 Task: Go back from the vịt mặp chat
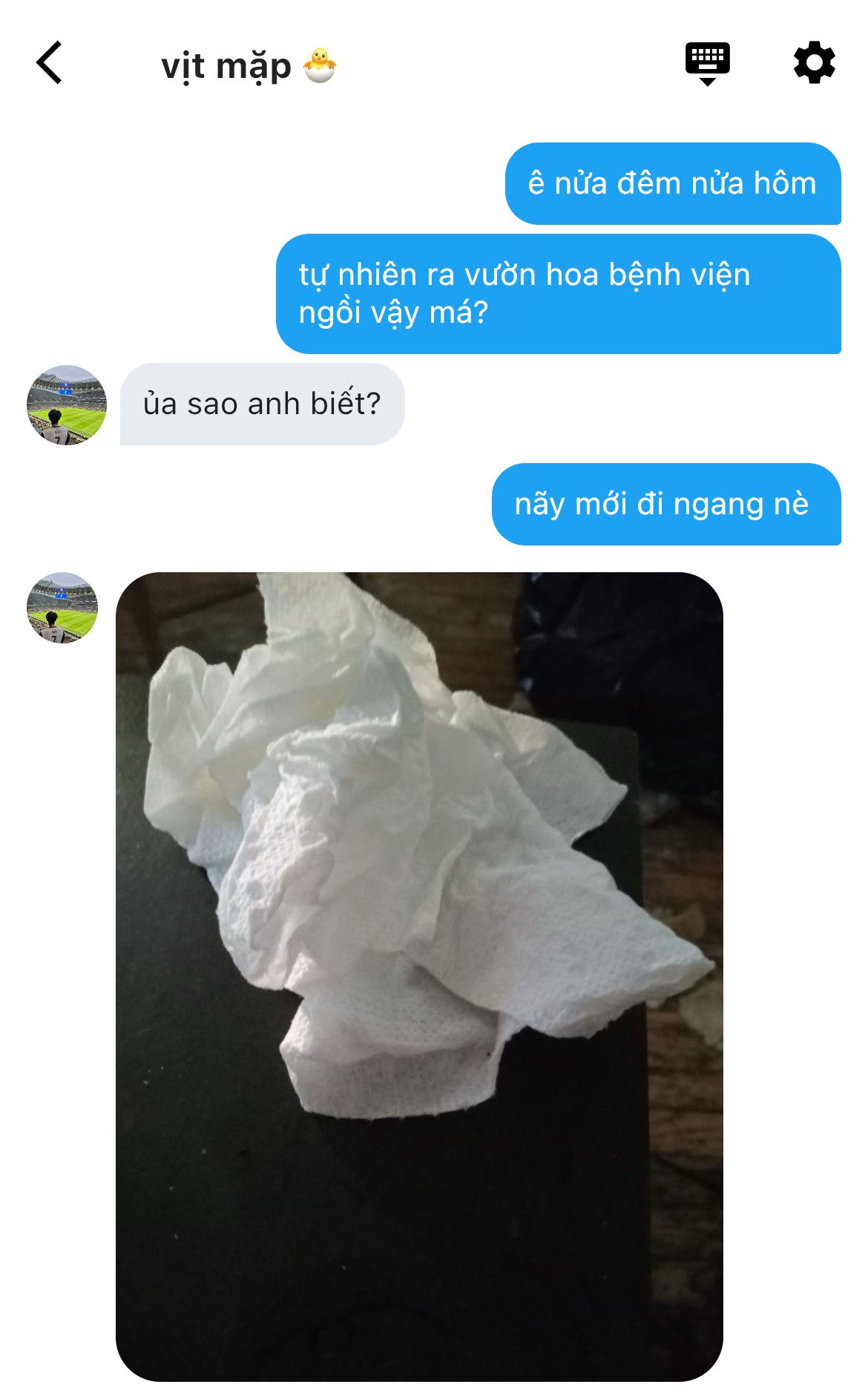tap(50, 63)
